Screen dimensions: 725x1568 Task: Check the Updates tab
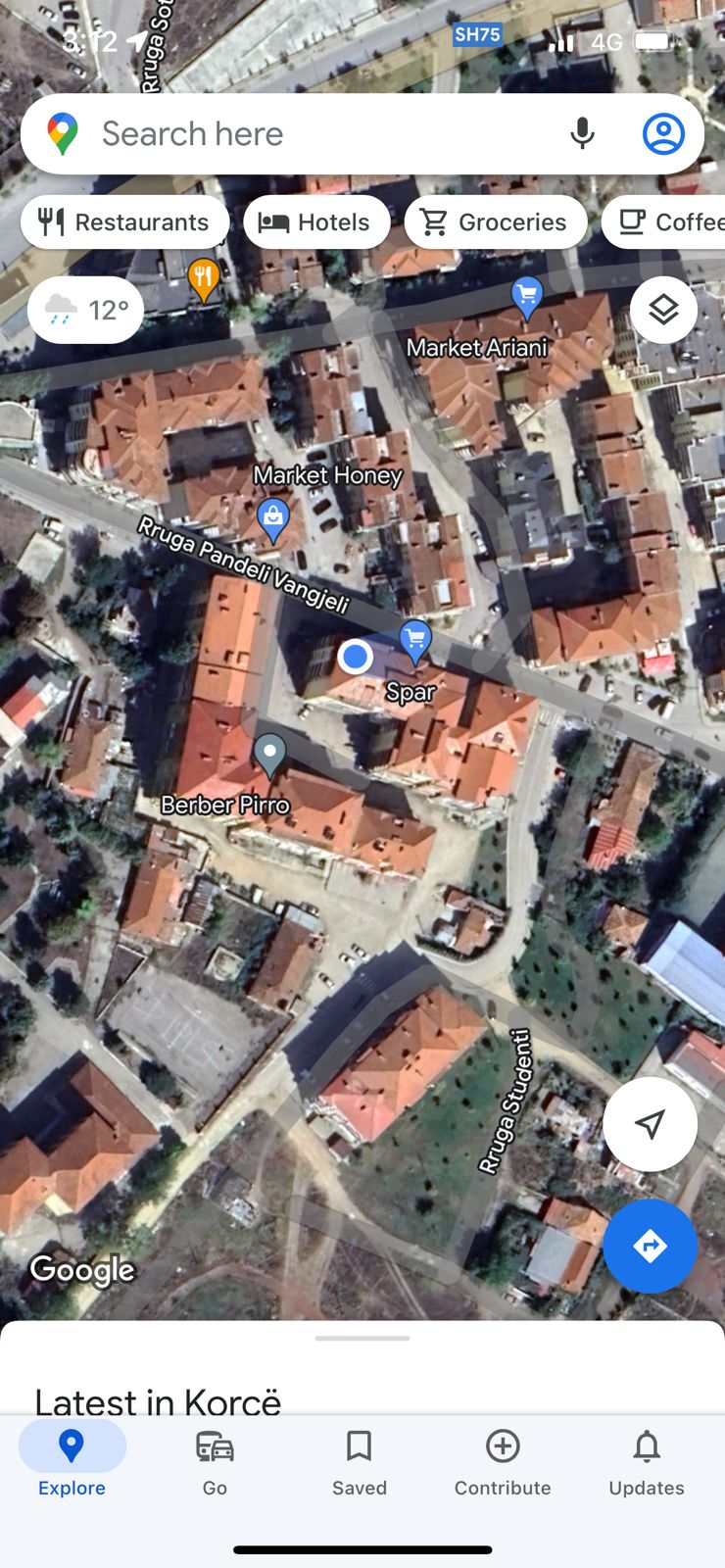647,1462
